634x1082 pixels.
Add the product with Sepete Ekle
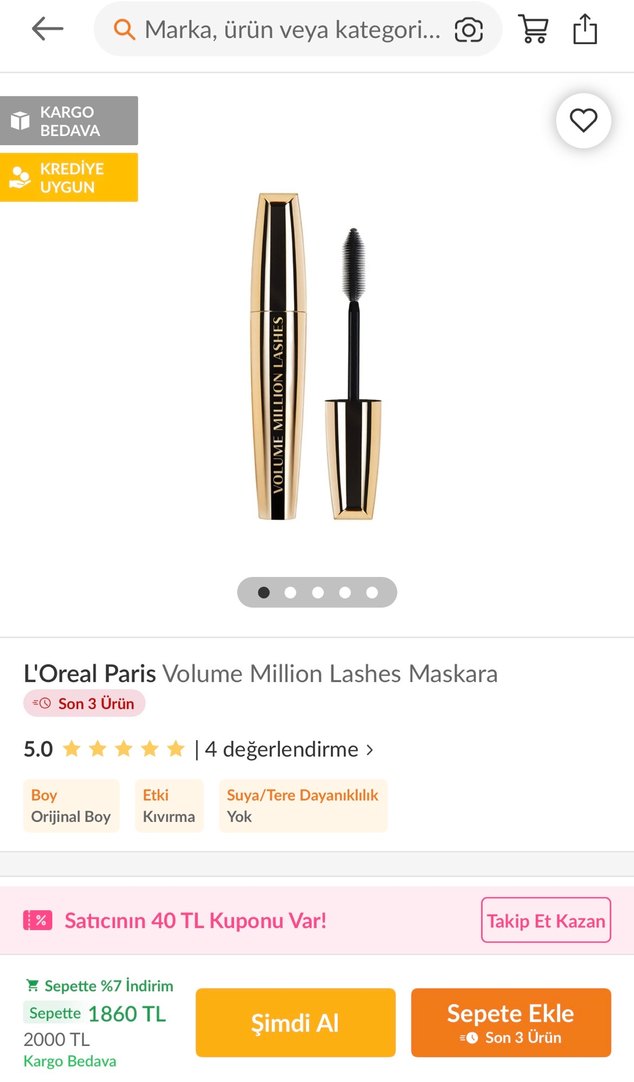click(510, 1023)
